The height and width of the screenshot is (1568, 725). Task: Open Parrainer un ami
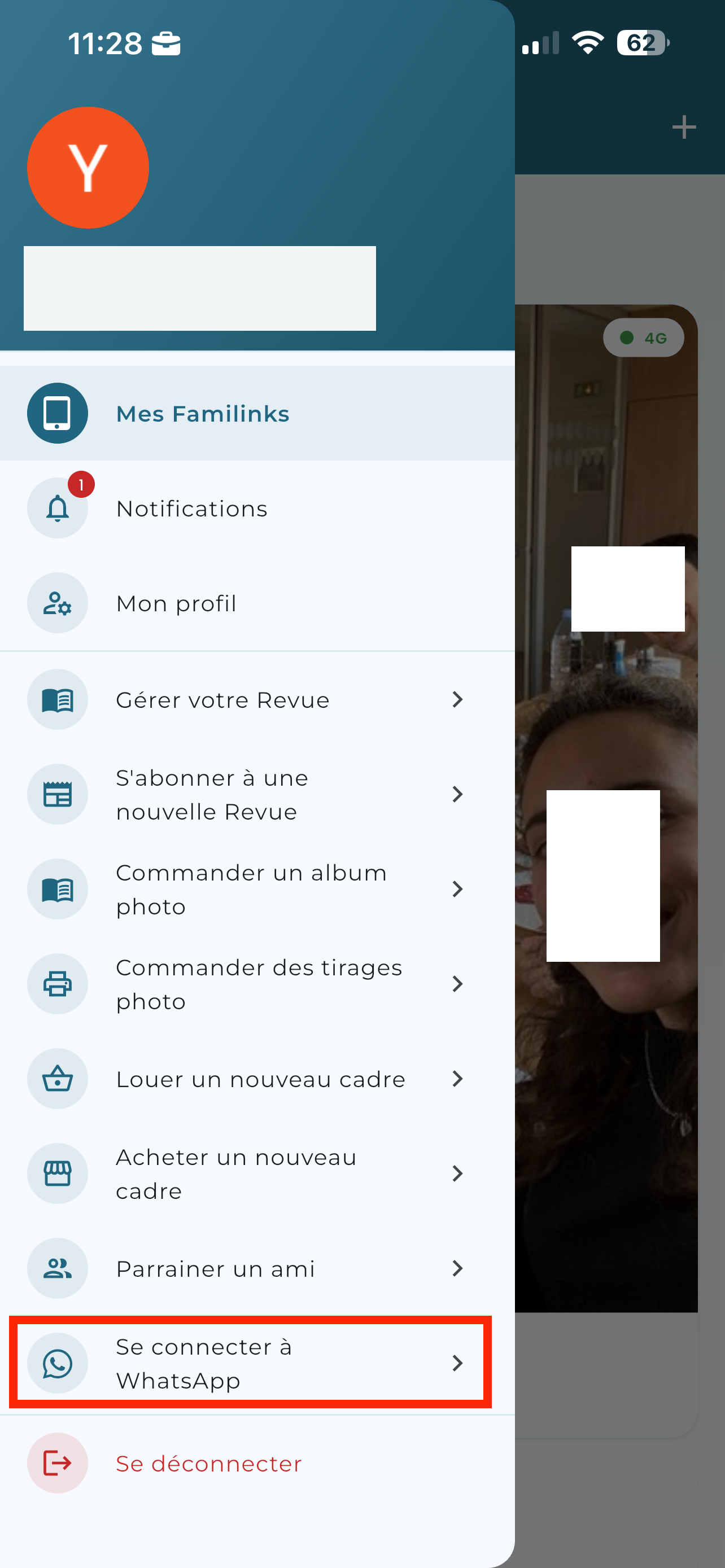pos(257,1268)
